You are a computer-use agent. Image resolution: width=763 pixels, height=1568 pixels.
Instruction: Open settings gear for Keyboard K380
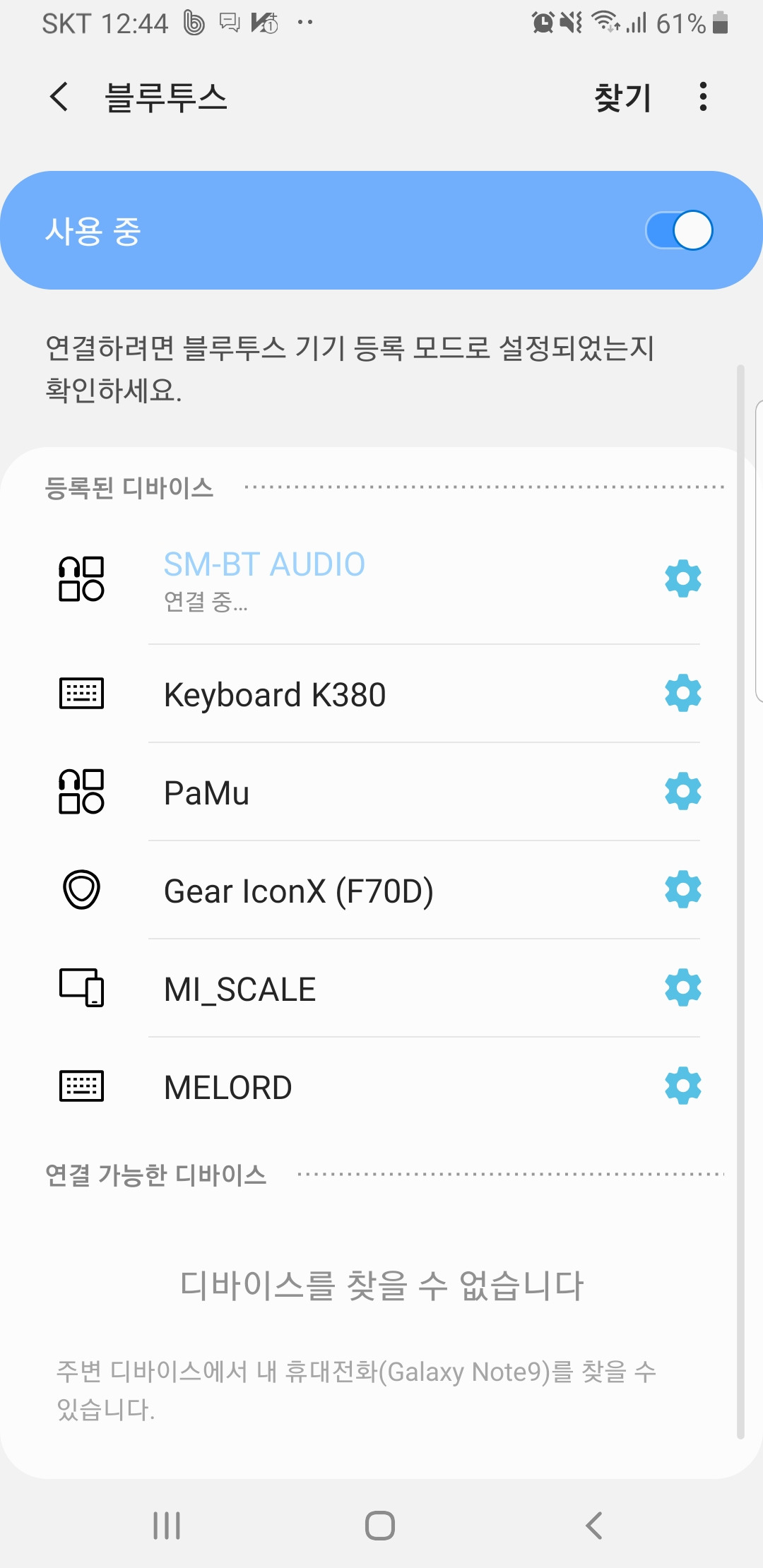click(682, 694)
